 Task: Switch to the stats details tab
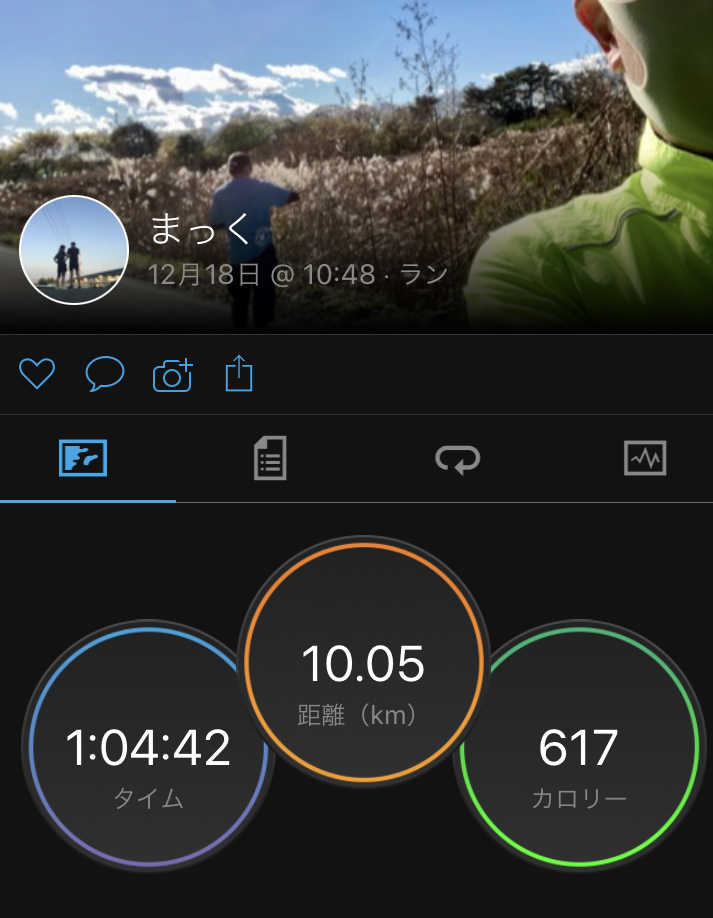pos(269,459)
